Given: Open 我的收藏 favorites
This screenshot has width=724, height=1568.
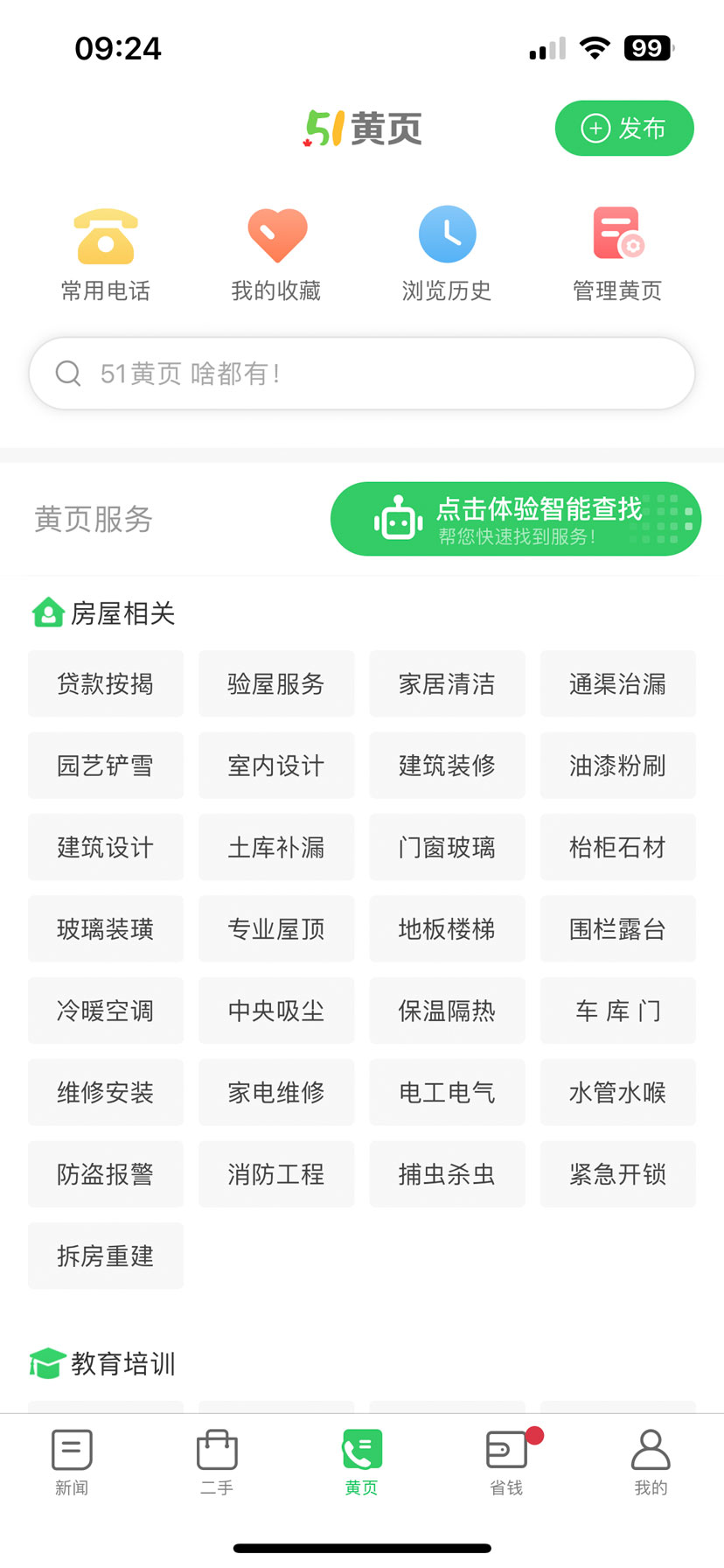Looking at the screenshot, I should [276, 254].
